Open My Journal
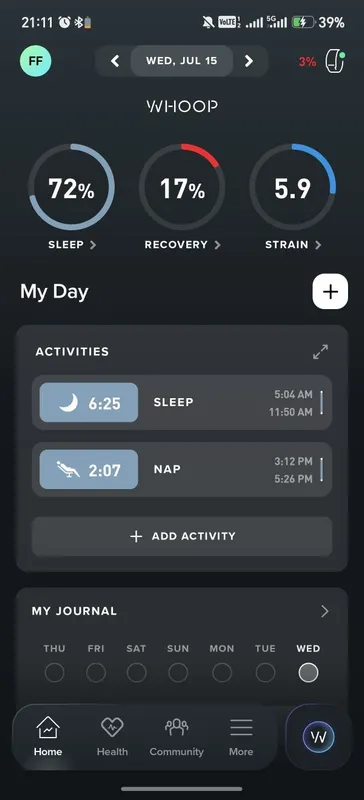 [x=182, y=611]
